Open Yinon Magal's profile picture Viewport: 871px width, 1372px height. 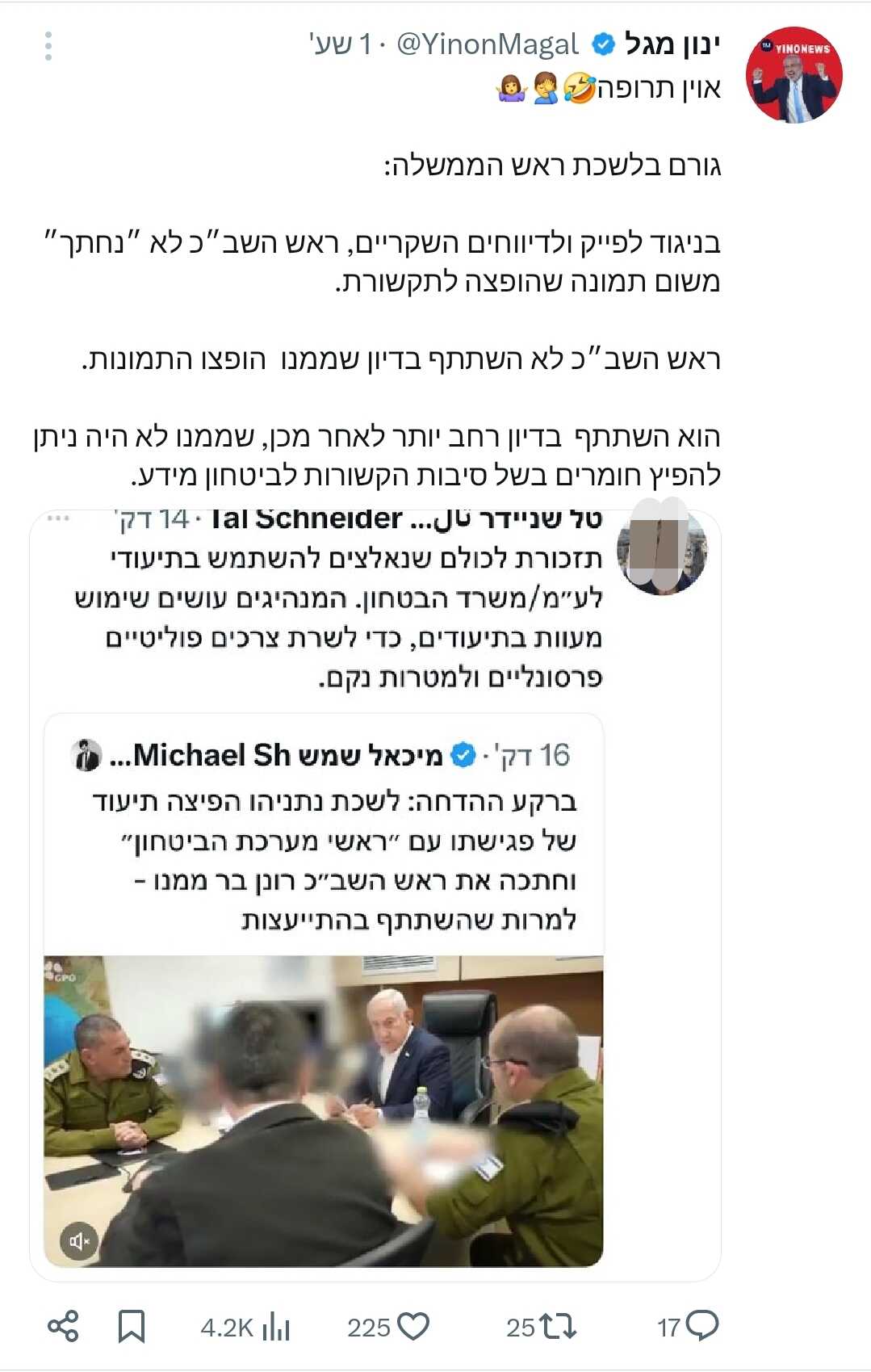[794, 75]
